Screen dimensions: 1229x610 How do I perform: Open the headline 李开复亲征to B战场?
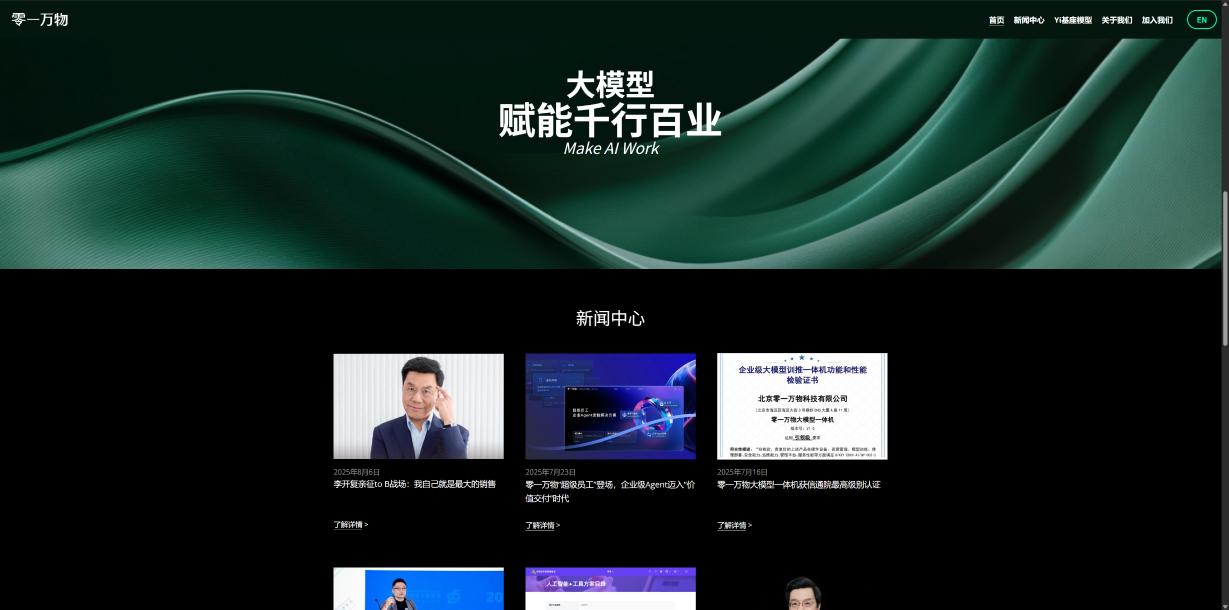414,485
